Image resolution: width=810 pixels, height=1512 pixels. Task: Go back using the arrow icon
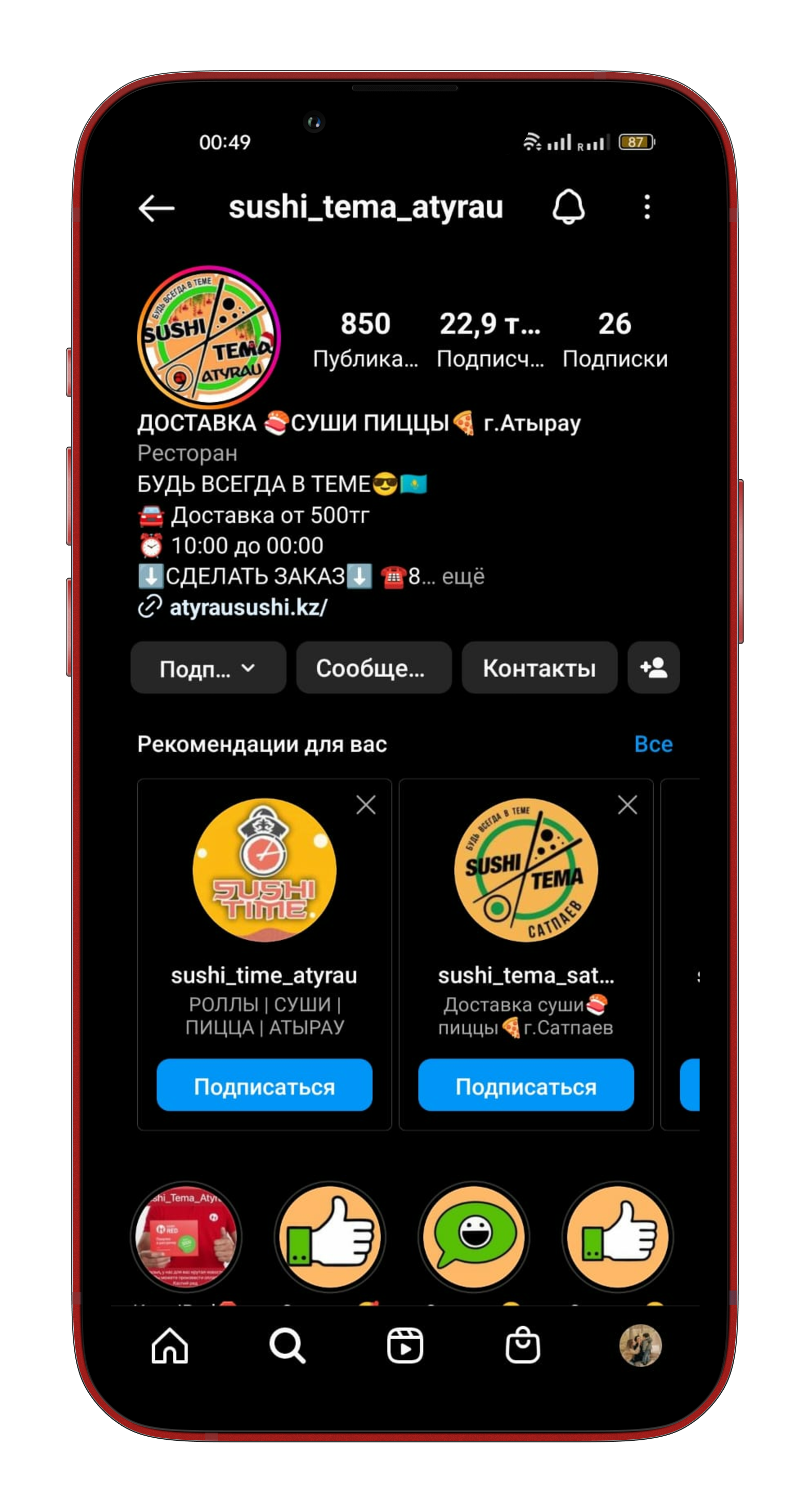coord(156,208)
